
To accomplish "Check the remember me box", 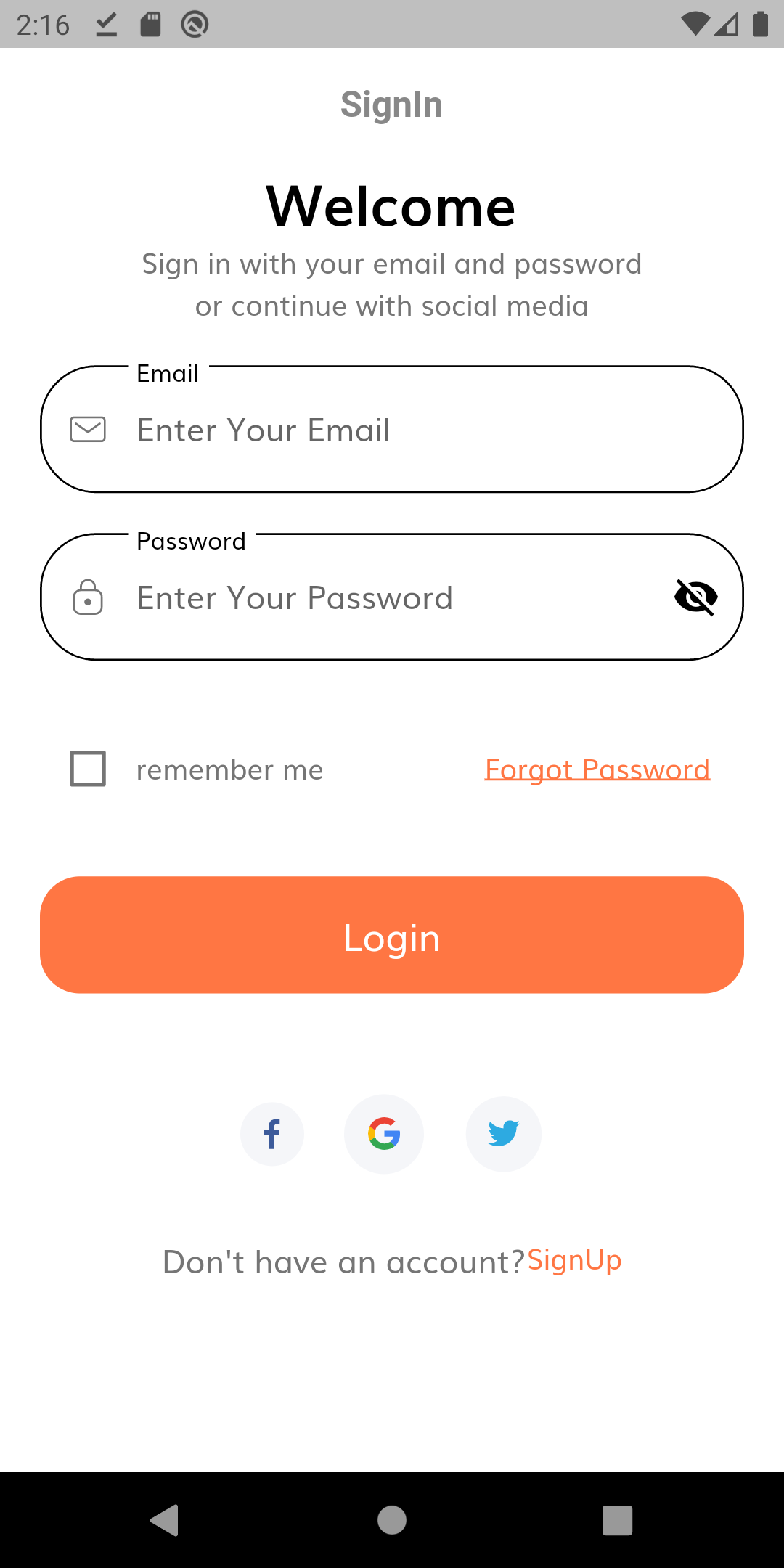I will click(x=88, y=769).
